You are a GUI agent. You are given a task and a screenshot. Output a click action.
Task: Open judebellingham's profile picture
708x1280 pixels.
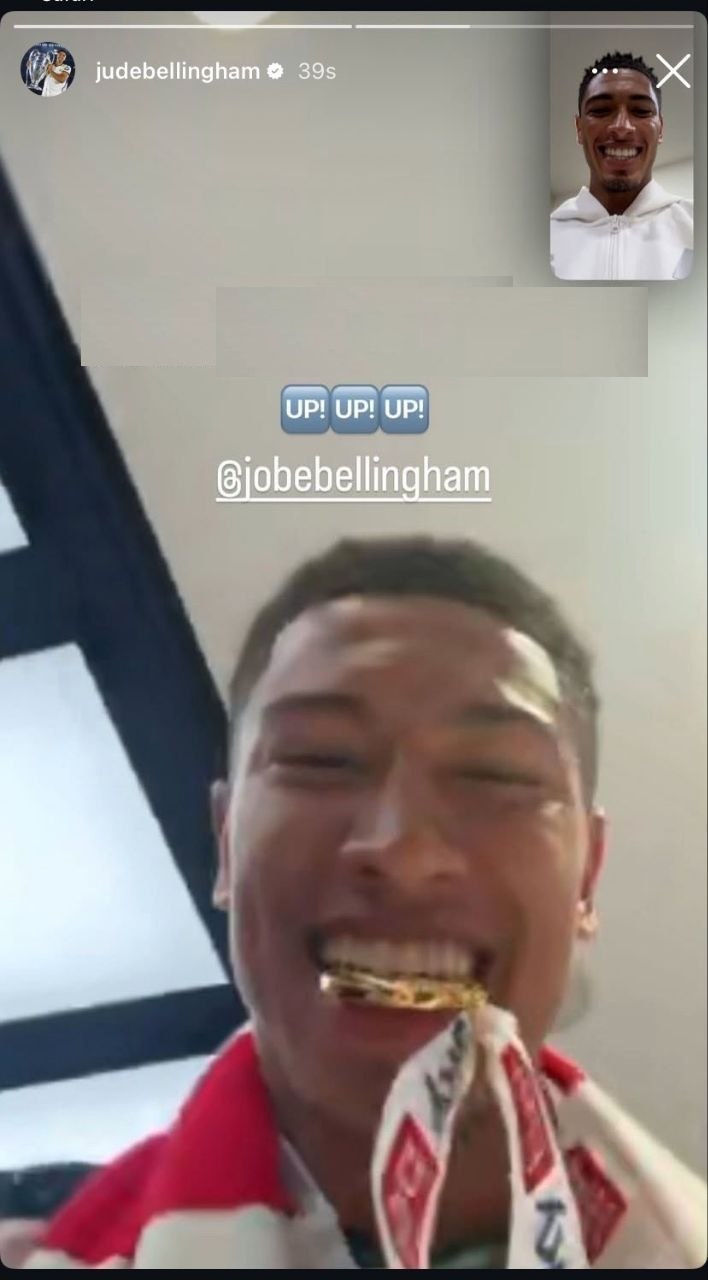point(47,70)
